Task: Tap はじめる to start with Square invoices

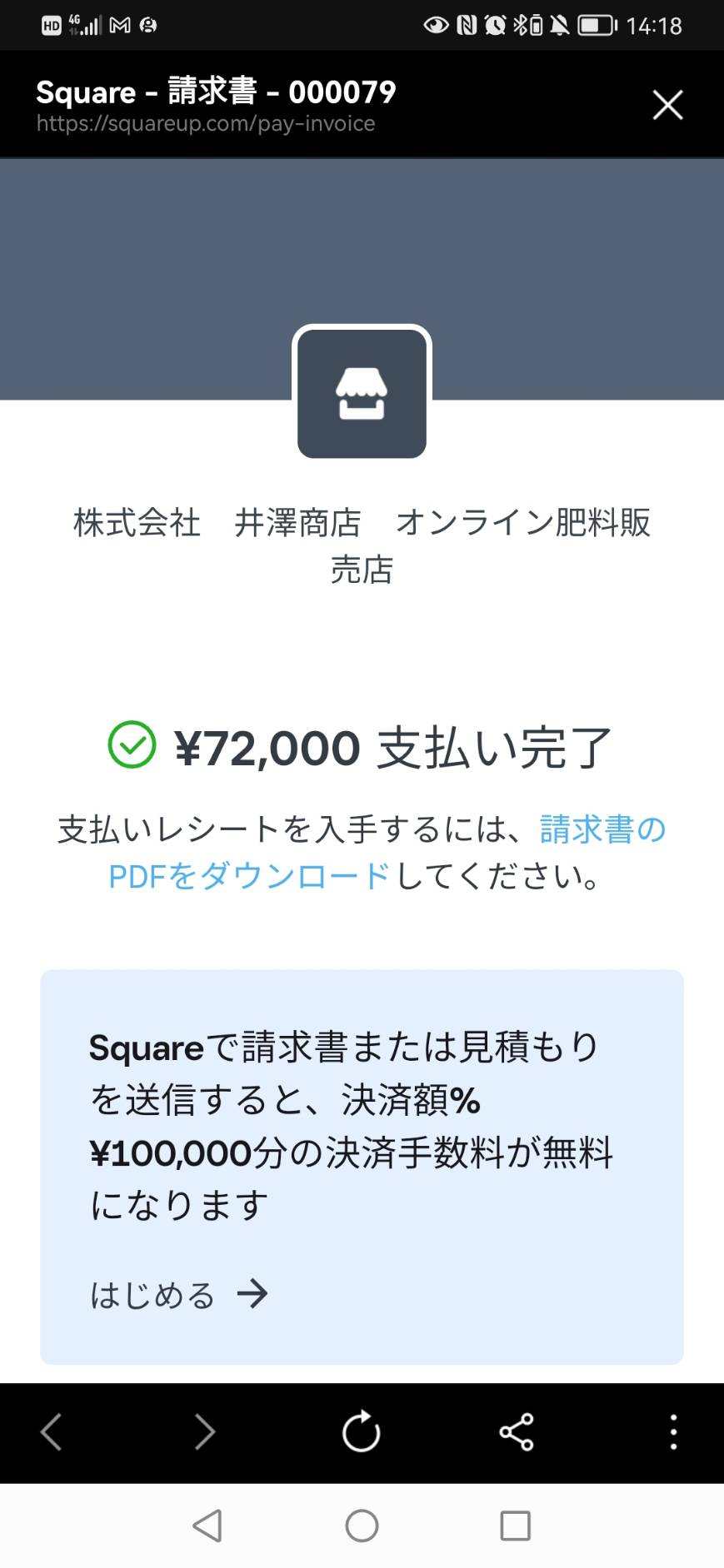Action: pos(179,1295)
